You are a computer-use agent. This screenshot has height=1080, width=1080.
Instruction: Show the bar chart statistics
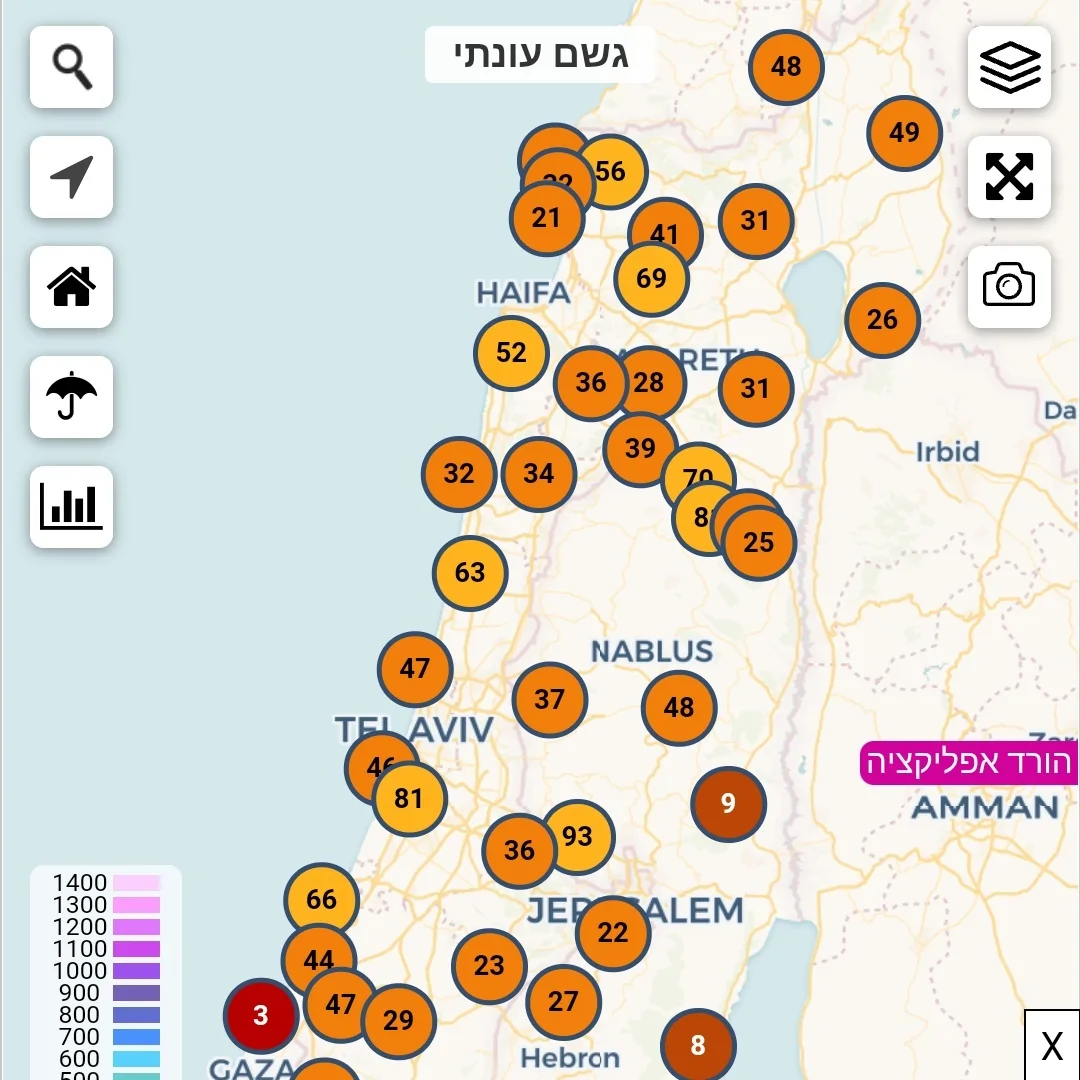[x=71, y=507]
